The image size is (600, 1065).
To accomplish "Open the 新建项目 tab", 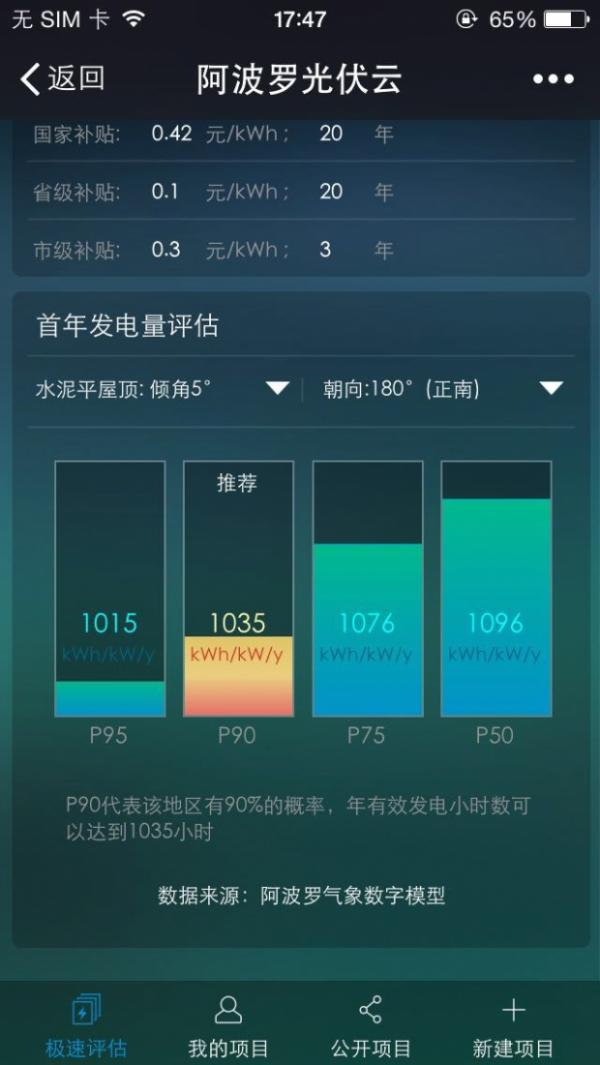I will click(x=513, y=1025).
